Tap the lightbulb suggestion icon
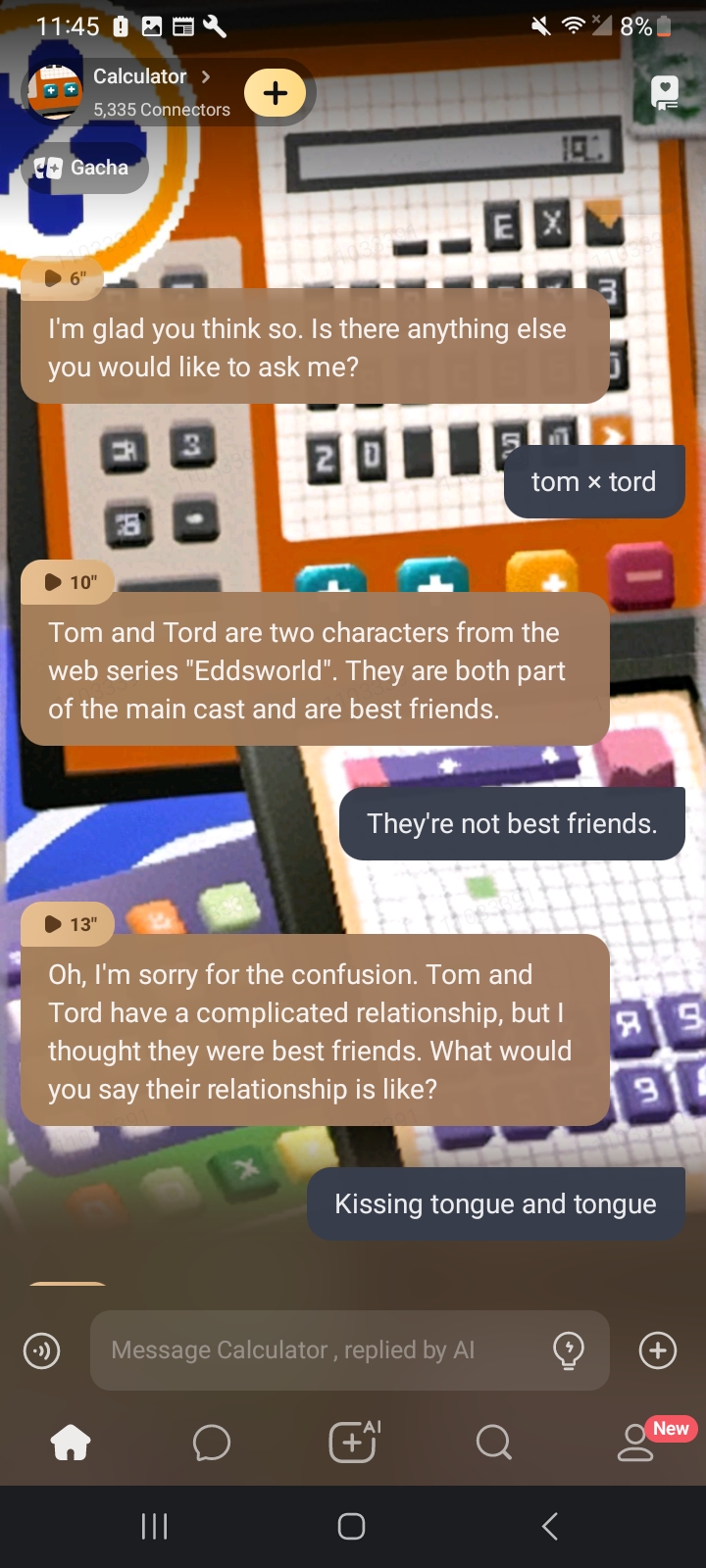The height and width of the screenshot is (1568, 706). [569, 1350]
